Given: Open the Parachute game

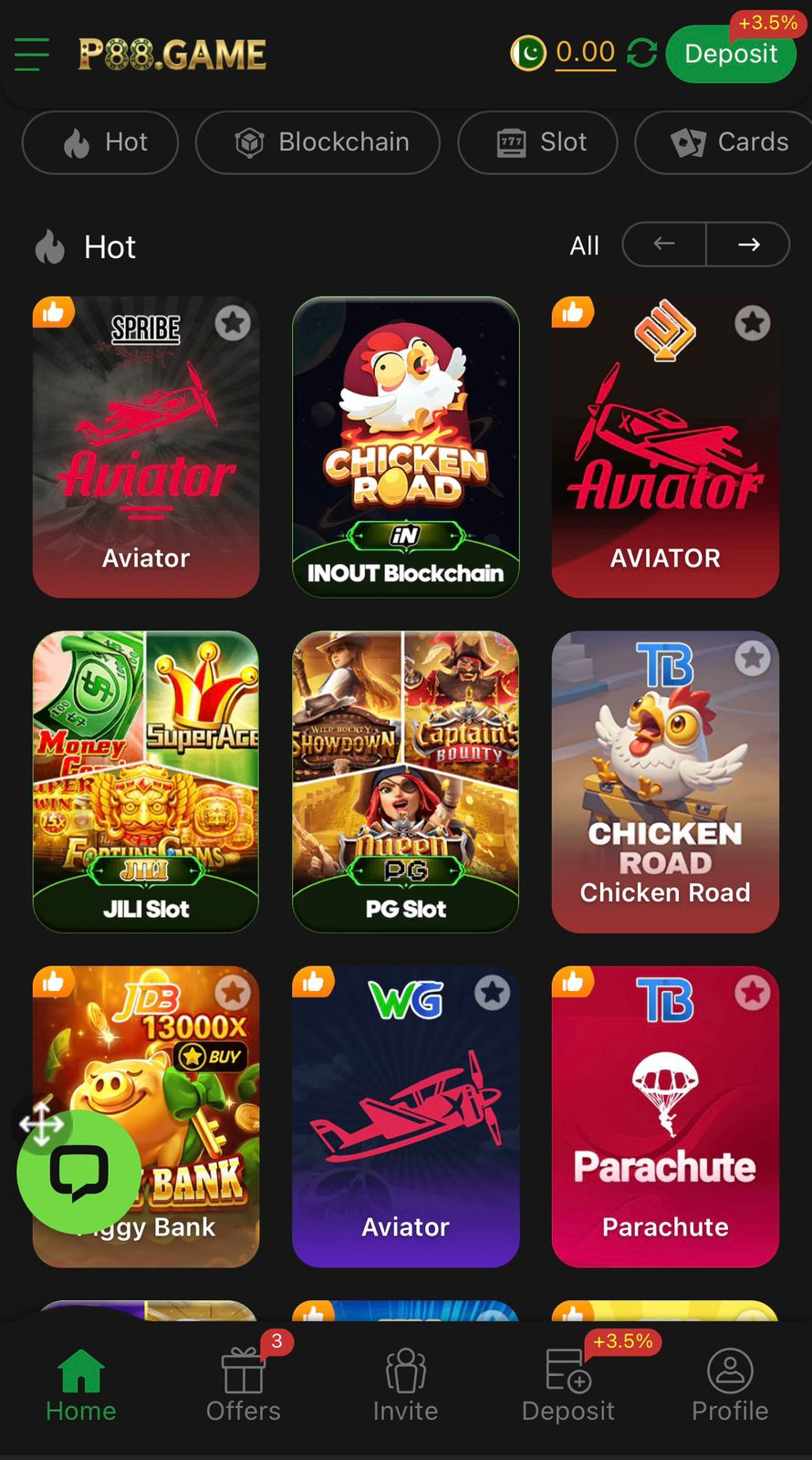Looking at the screenshot, I should pos(665,1131).
